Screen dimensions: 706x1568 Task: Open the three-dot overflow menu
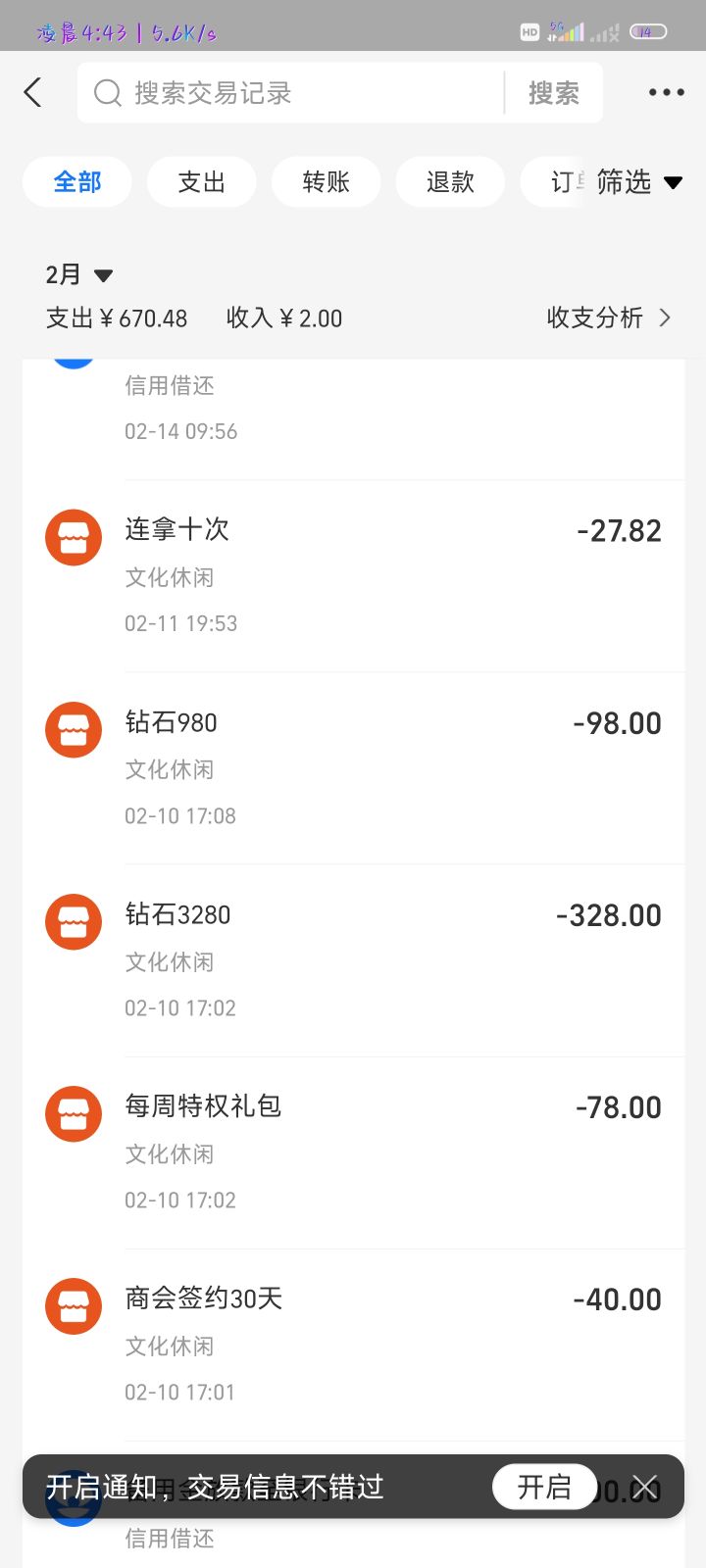[666, 93]
